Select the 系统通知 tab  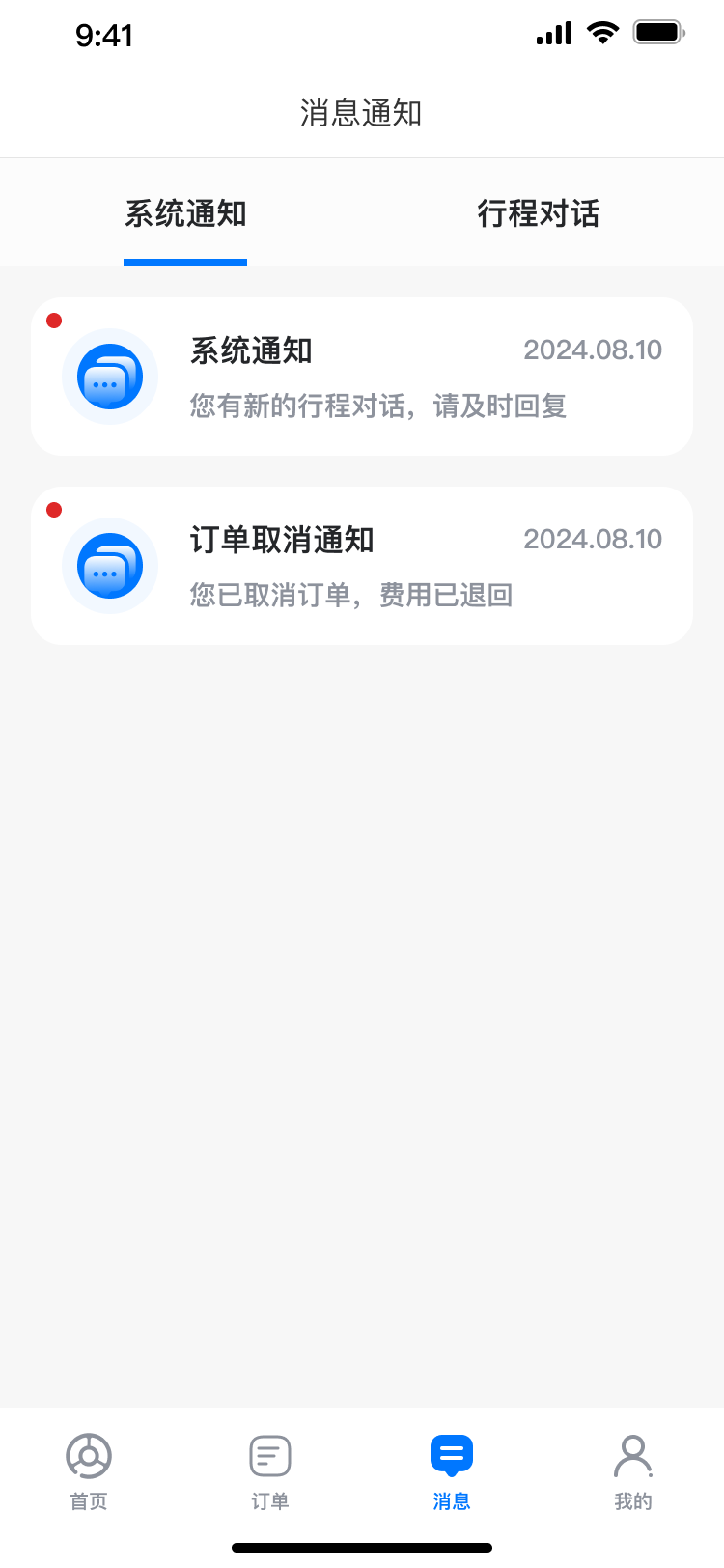pyautogui.click(x=185, y=213)
